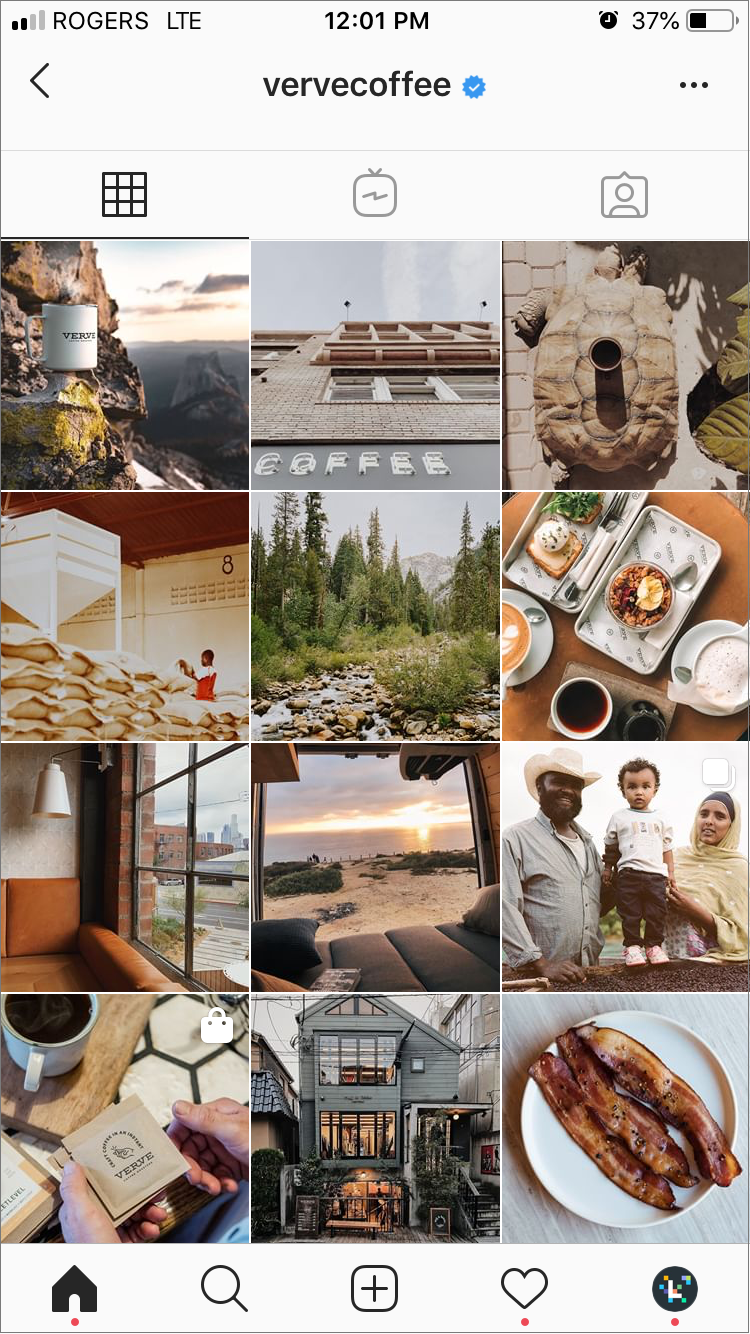Create a new post with plus icon

375,1289
